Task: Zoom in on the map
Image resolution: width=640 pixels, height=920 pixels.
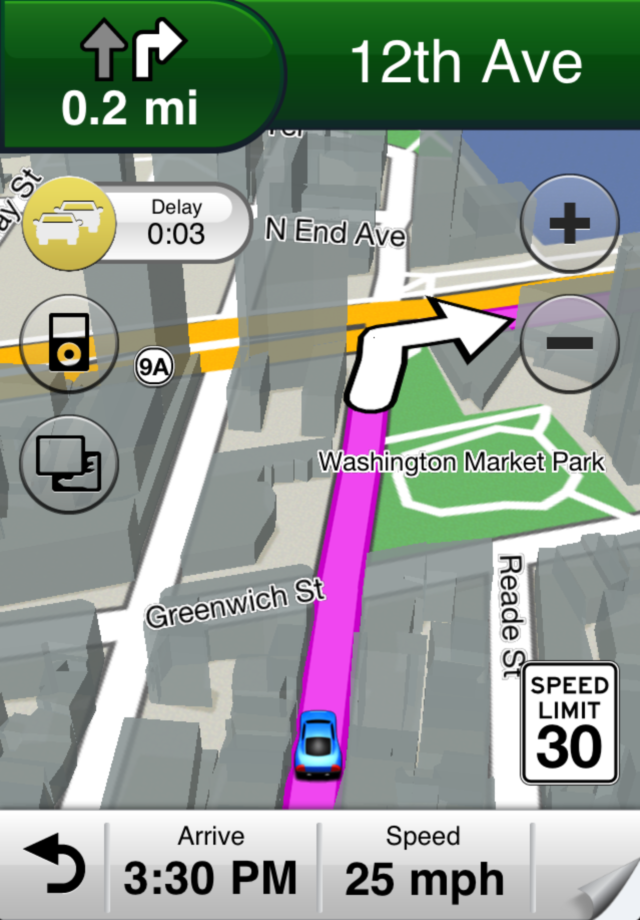Action: pos(569,223)
